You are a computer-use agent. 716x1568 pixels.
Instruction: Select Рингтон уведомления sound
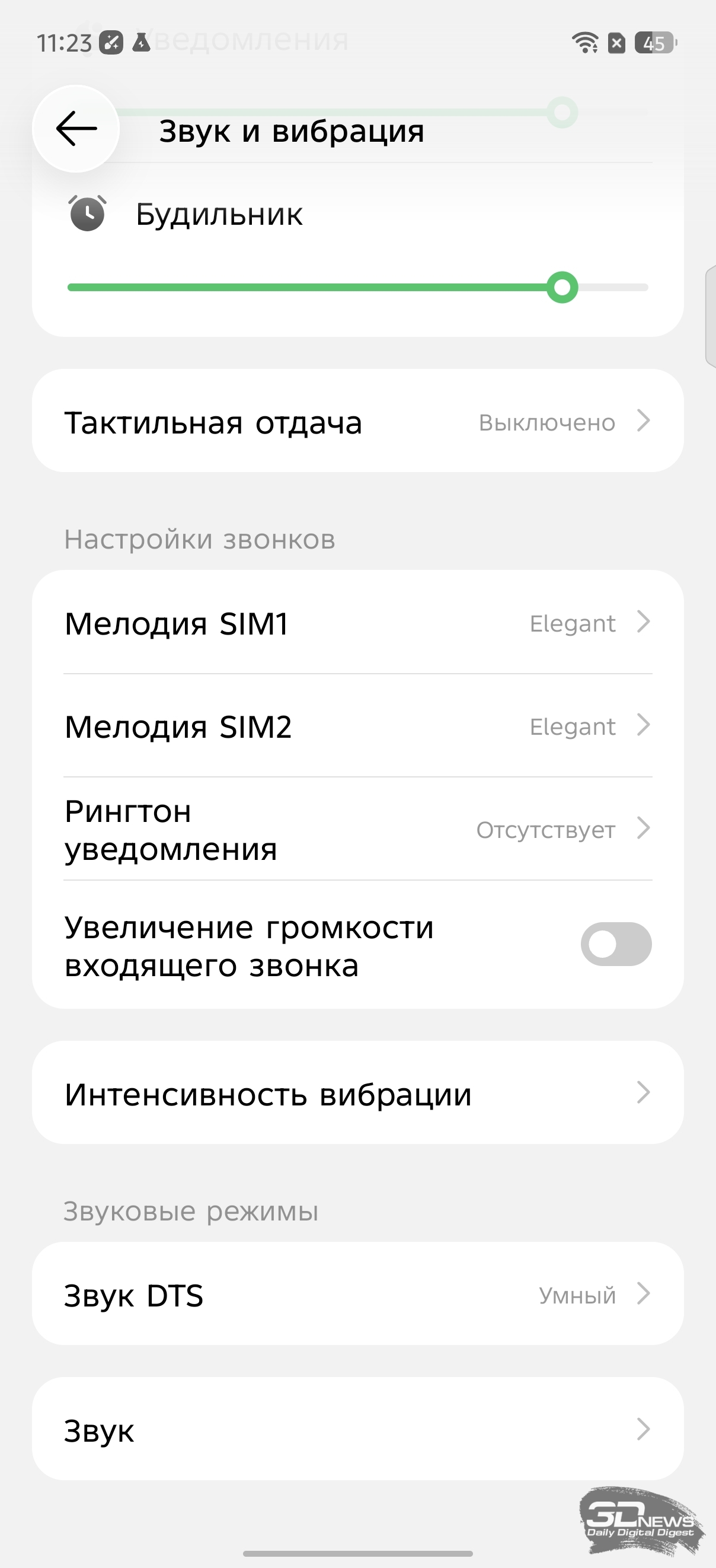357,829
